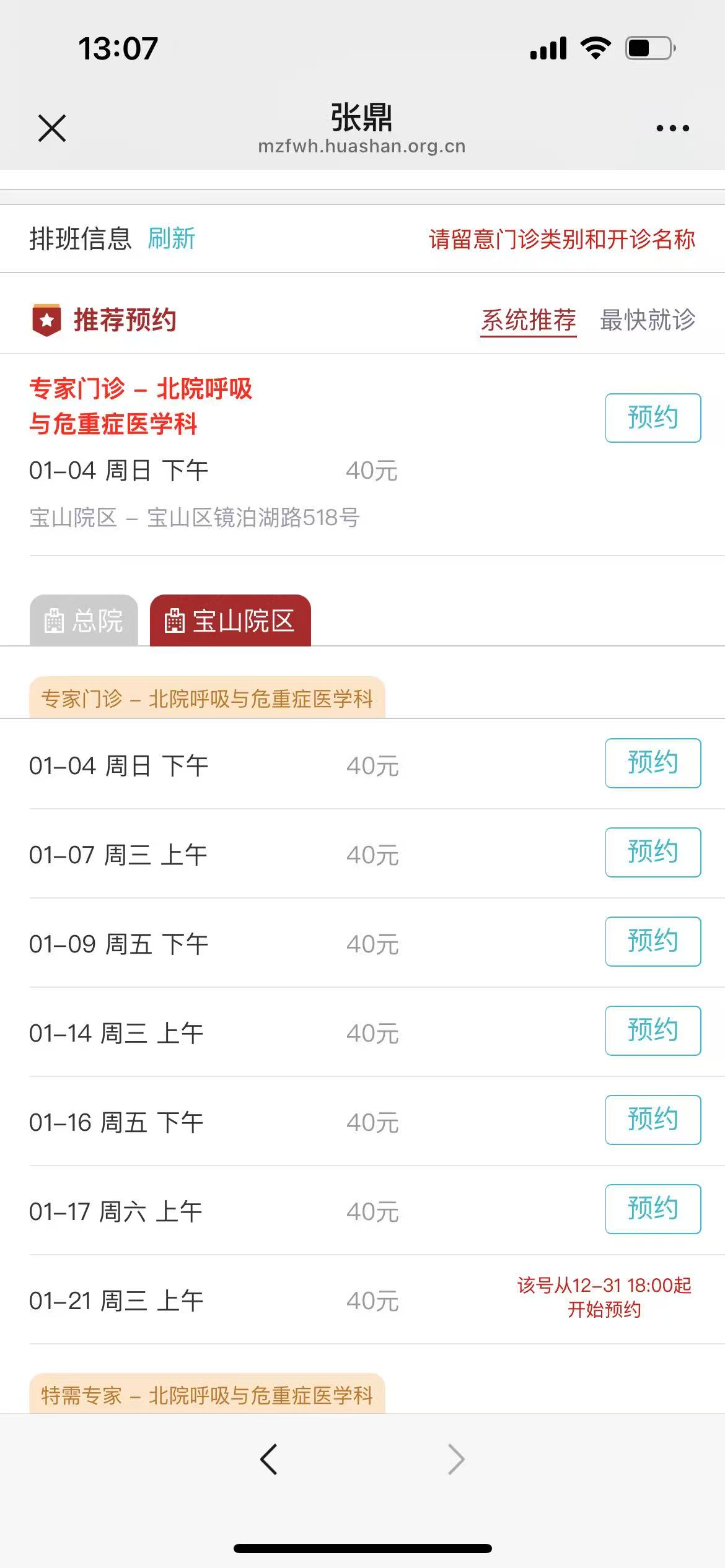The width and height of the screenshot is (725, 1568).
Task: Open the three-dot more options menu
Action: [672, 128]
